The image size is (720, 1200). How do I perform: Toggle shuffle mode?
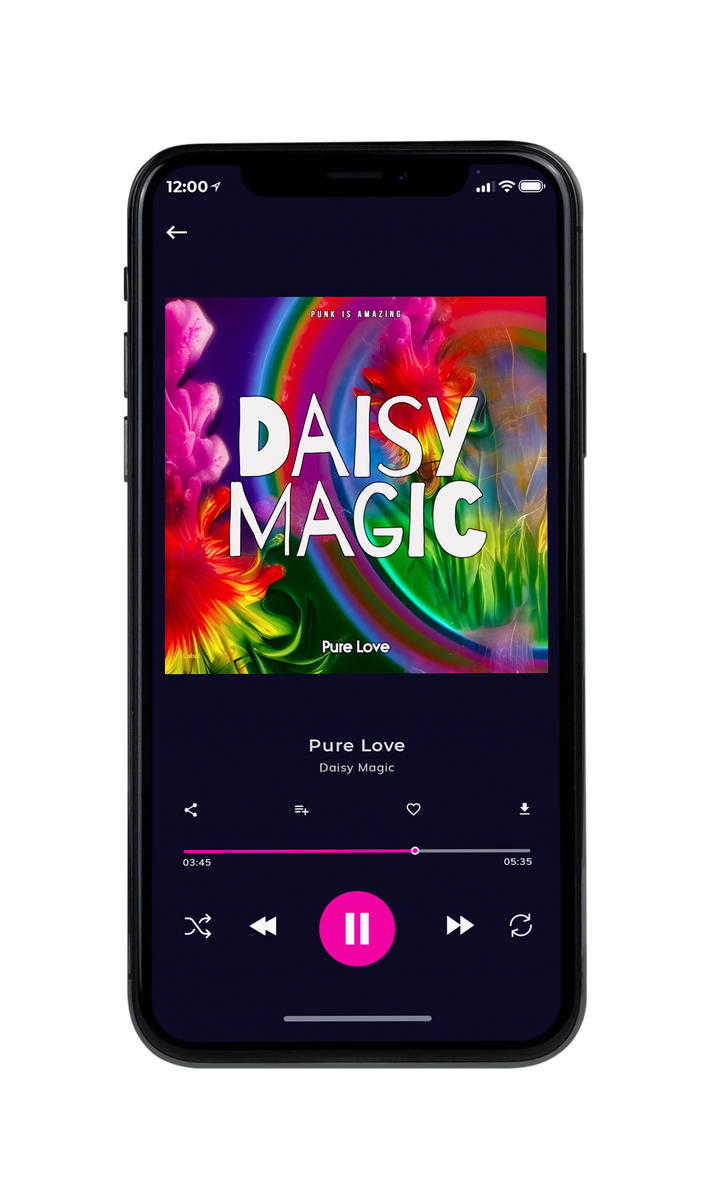[198, 926]
